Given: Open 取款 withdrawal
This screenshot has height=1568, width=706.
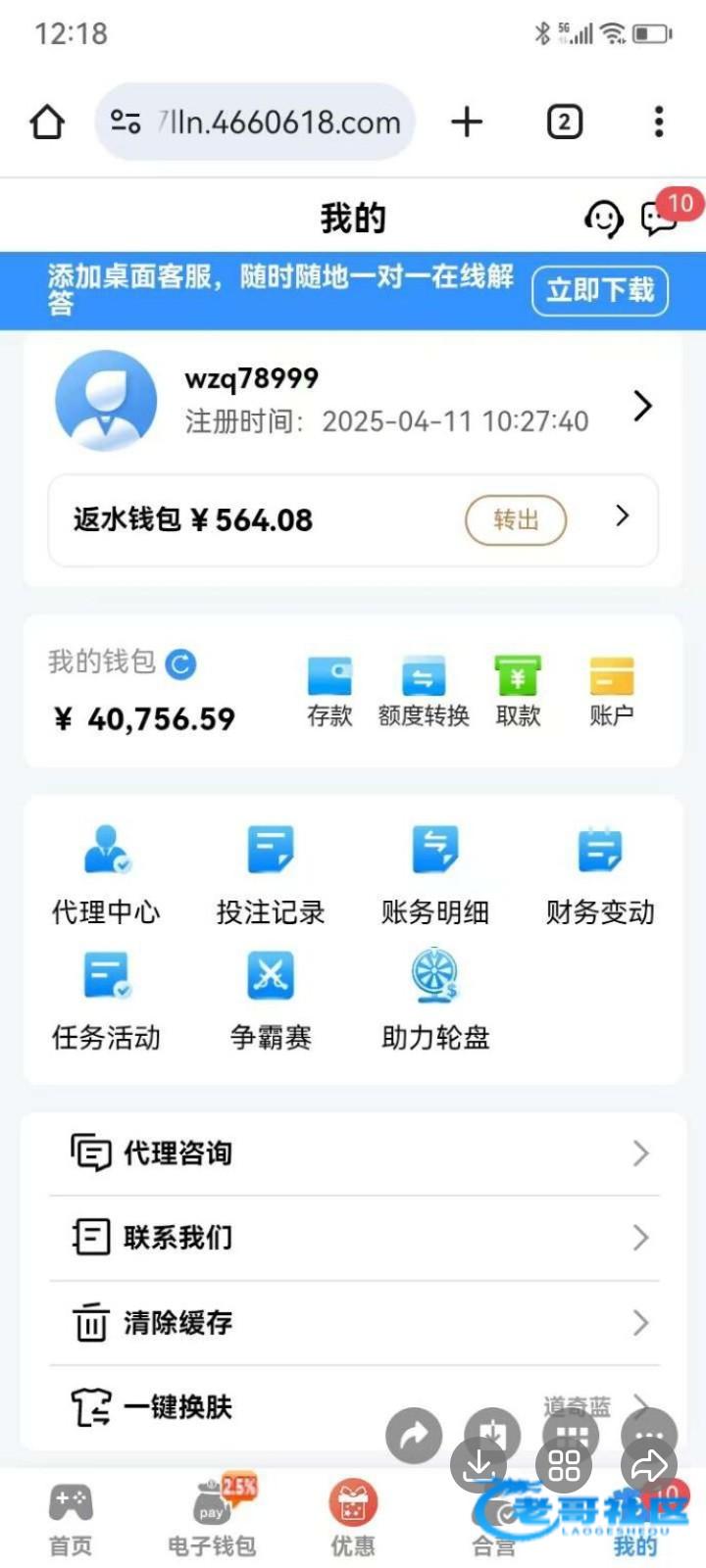Looking at the screenshot, I should pos(518,692).
